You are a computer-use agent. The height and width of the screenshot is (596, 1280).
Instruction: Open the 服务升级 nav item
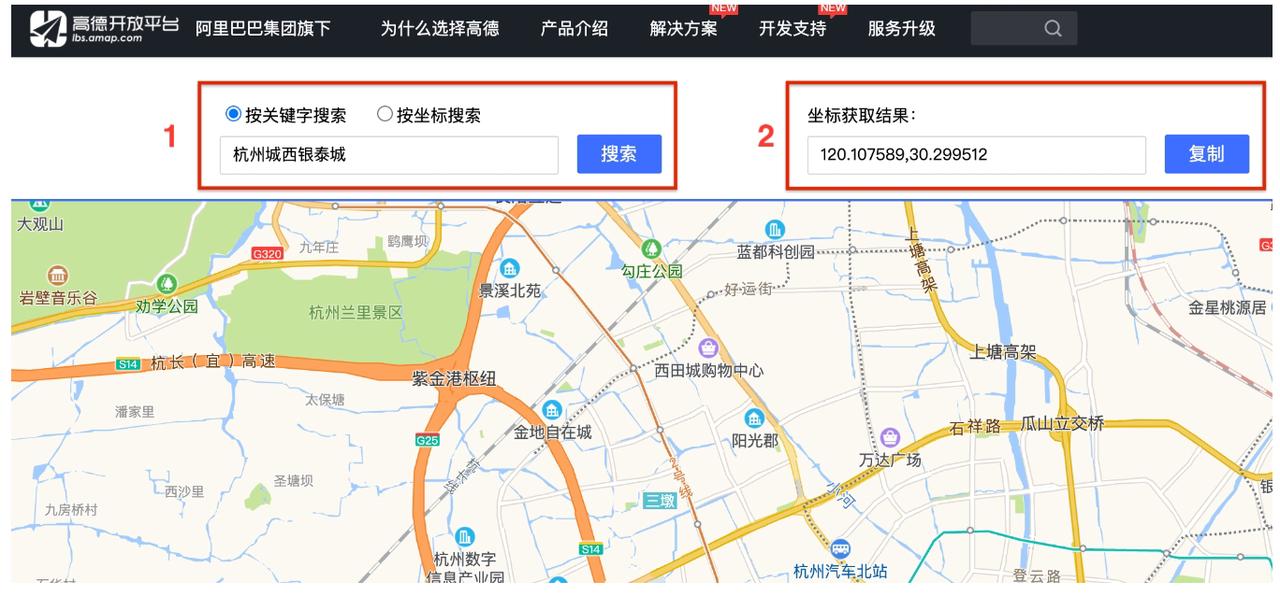click(x=902, y=29)
